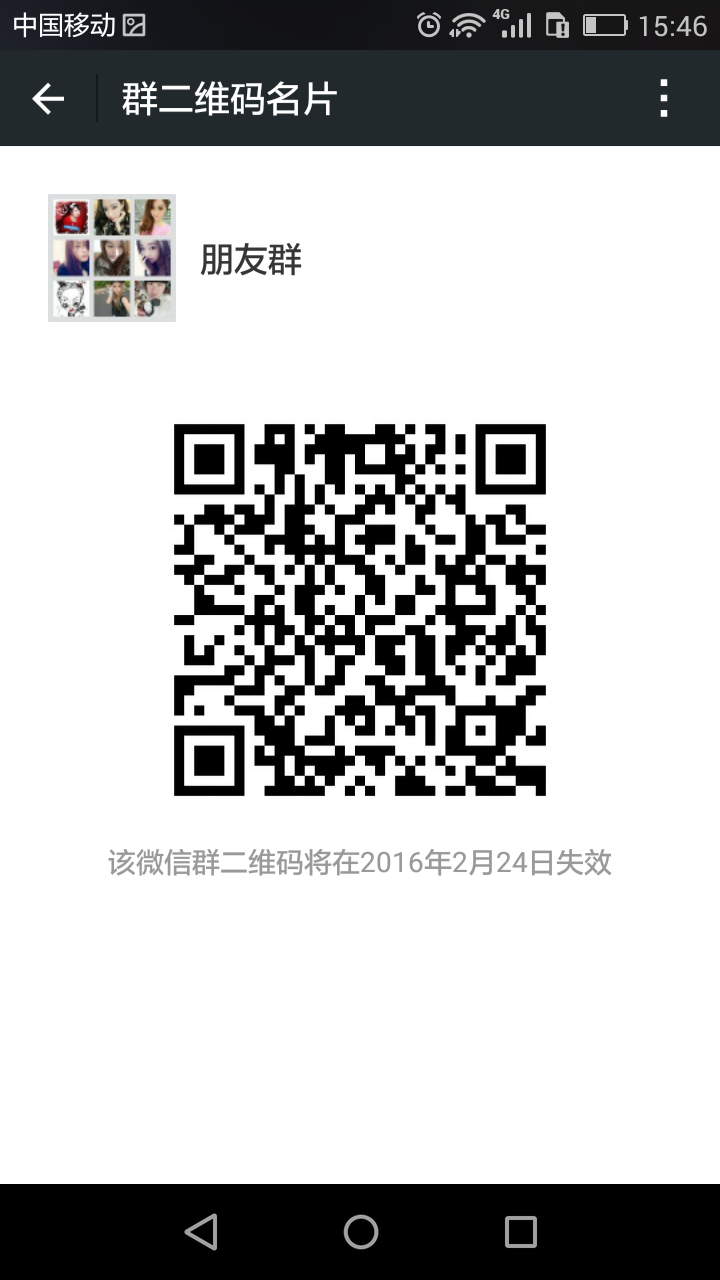Go back from the group QR code card
The height and width of the screenshot is (1280, 720).
[48, 99]
